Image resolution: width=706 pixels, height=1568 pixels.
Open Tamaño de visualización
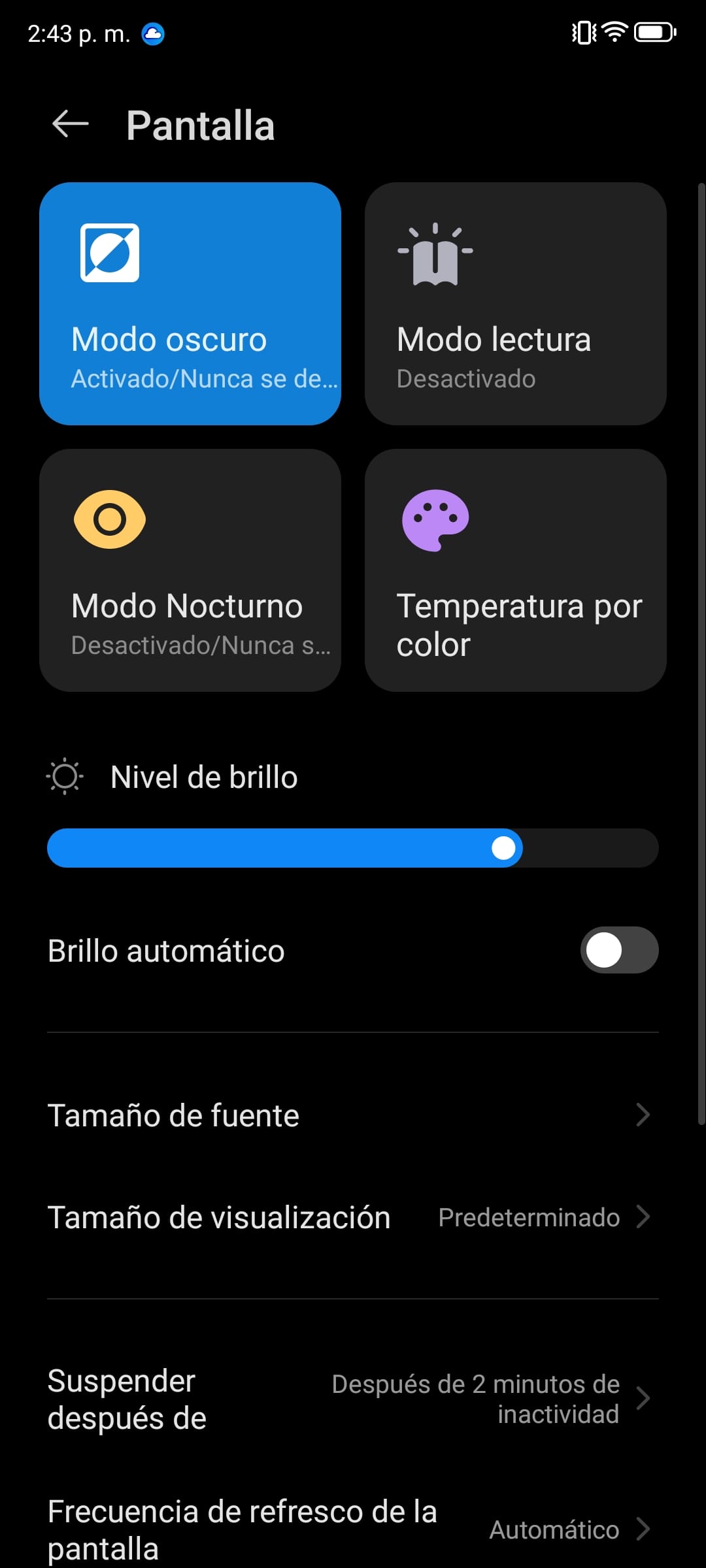(x=353, y=1217)
